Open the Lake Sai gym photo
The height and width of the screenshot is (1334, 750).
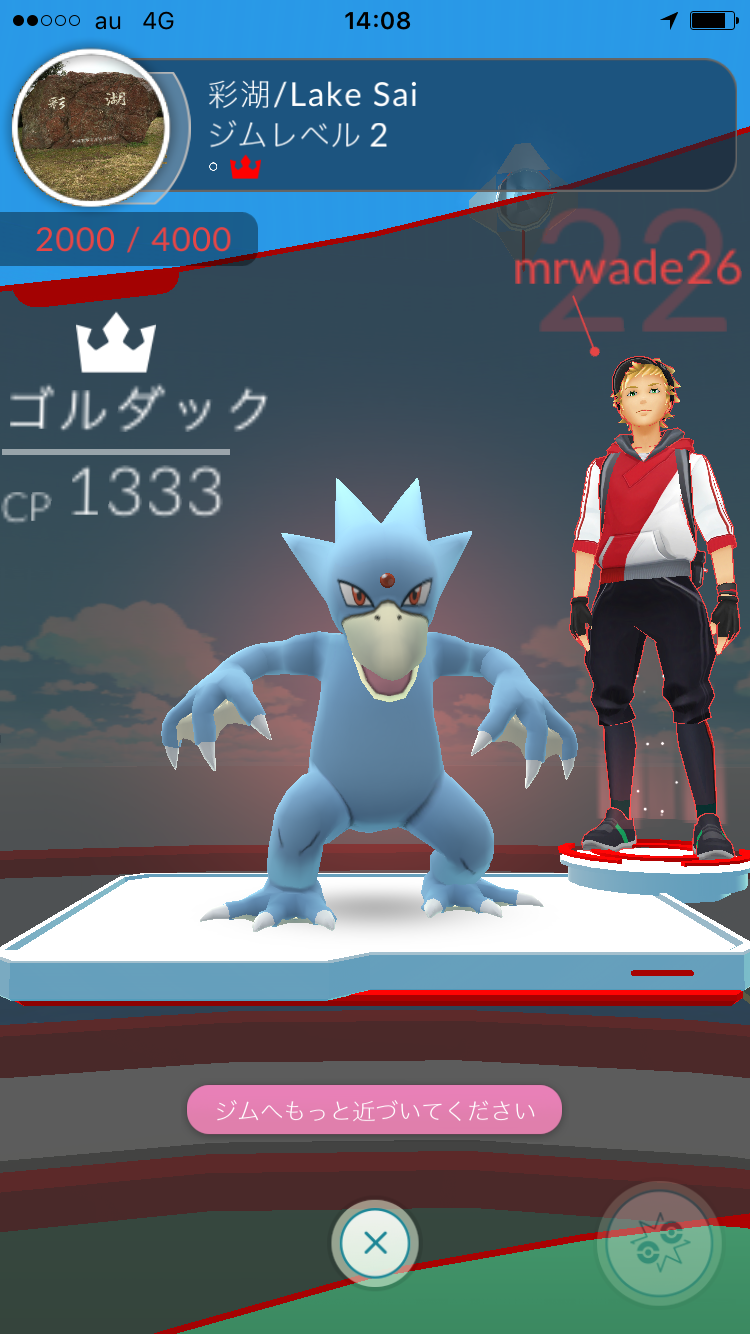[x=91, y=127]
